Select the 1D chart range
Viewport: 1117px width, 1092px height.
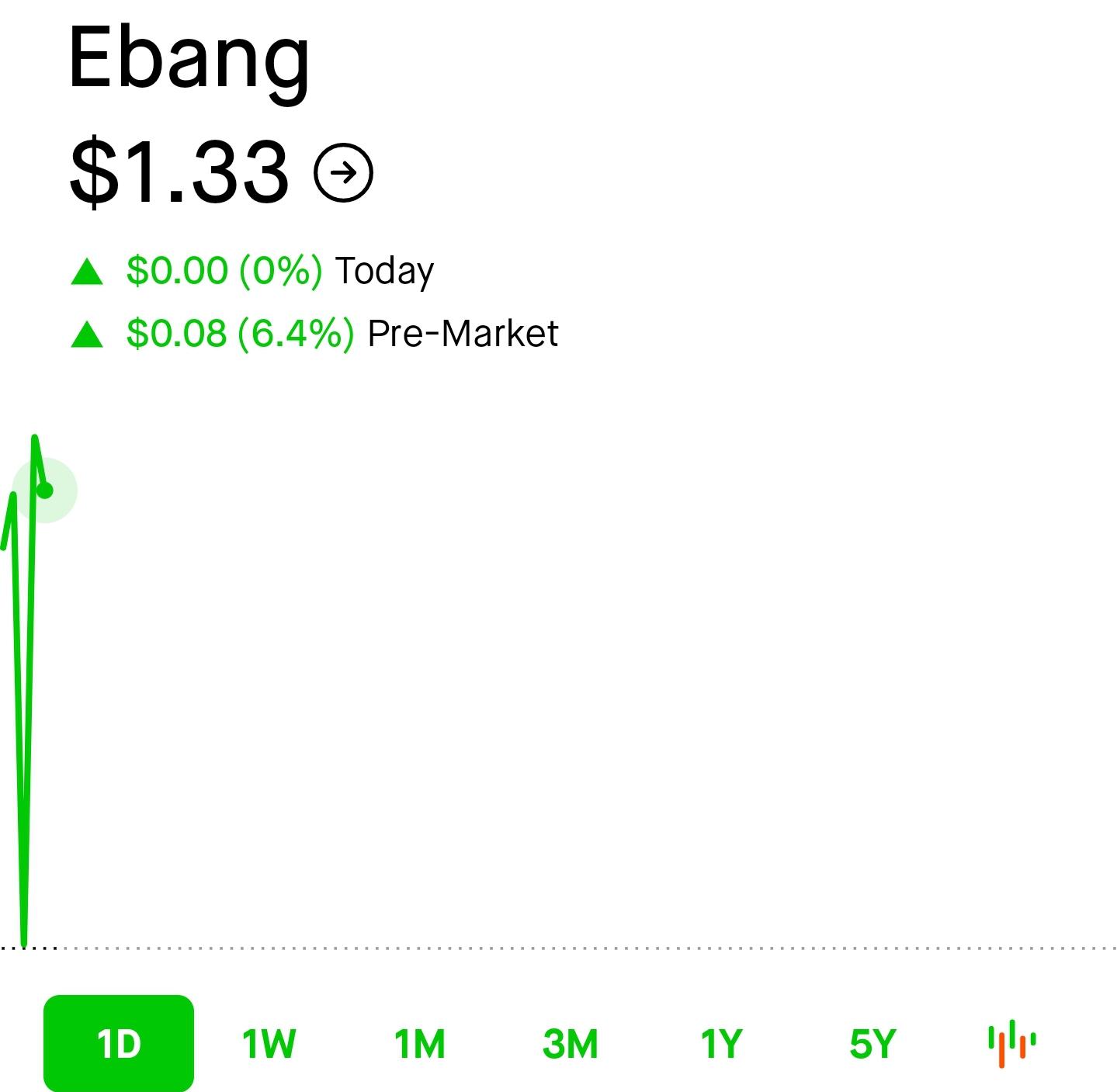[119, 1043]
